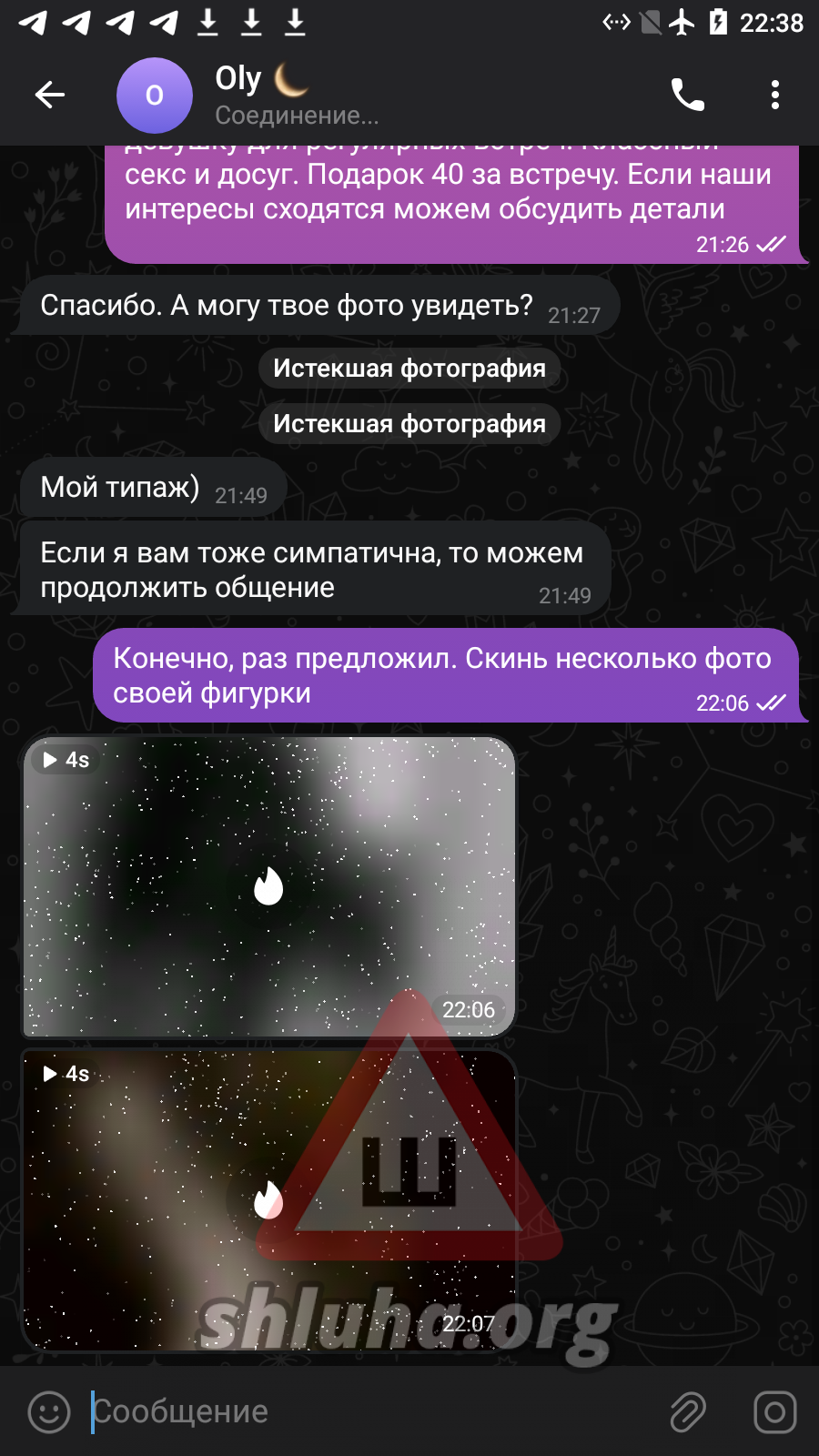This screenshot has width=819, height=1456.
Task: Record a video message with camera icon
Action: pos(774,1411)
